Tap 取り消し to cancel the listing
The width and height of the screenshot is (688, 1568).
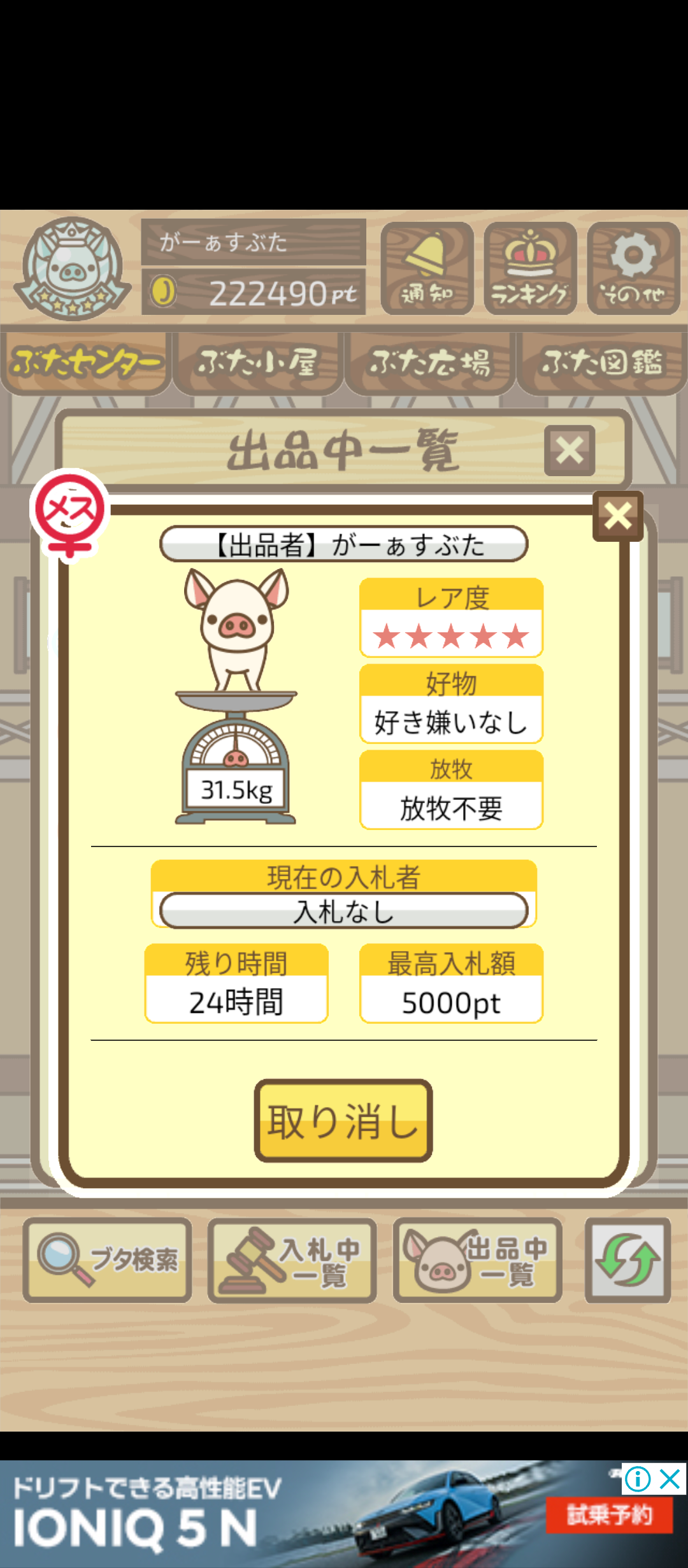click(x=343, y=1121)
